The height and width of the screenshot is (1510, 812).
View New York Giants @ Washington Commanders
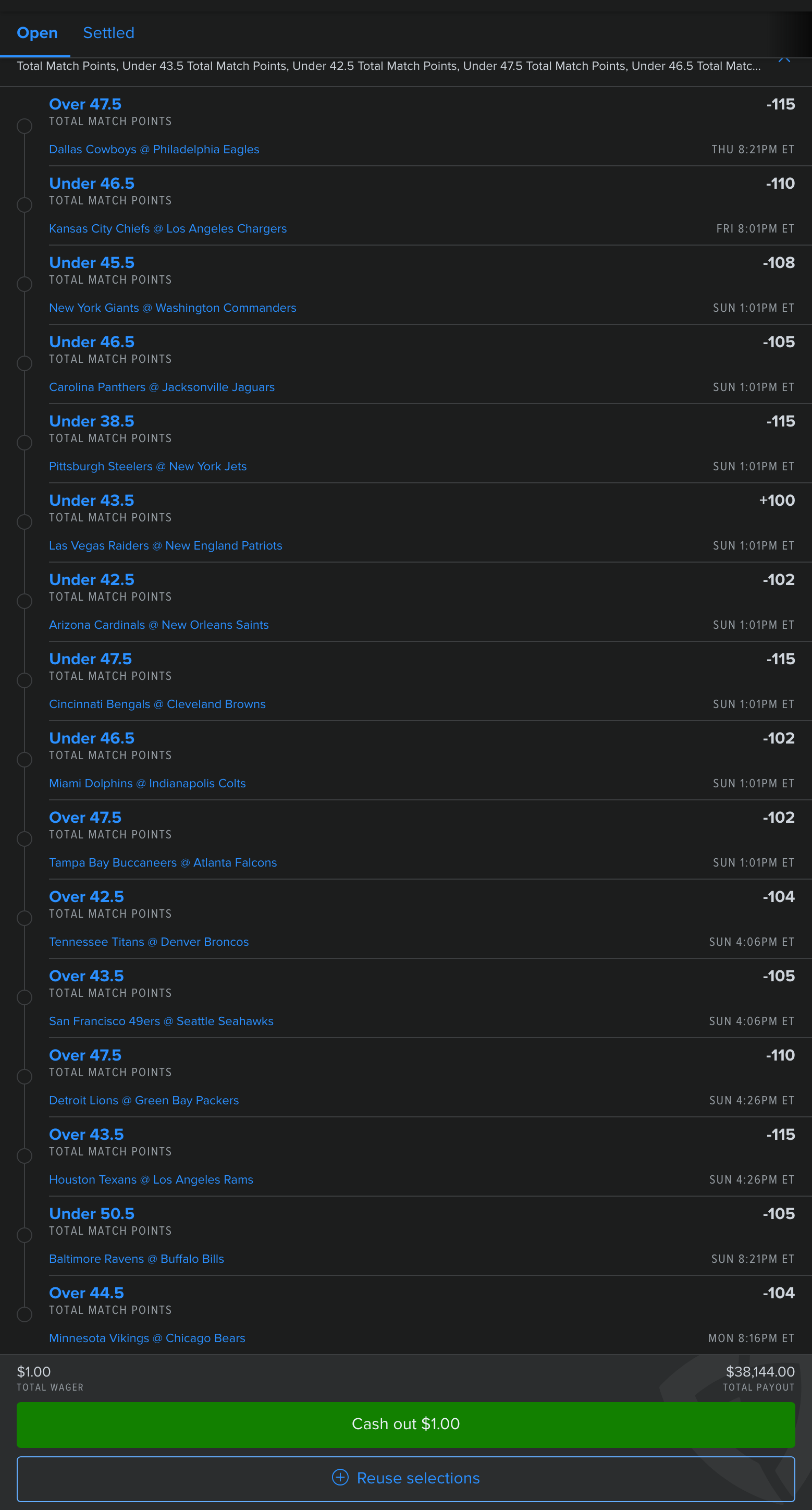[x=173, y=308]
